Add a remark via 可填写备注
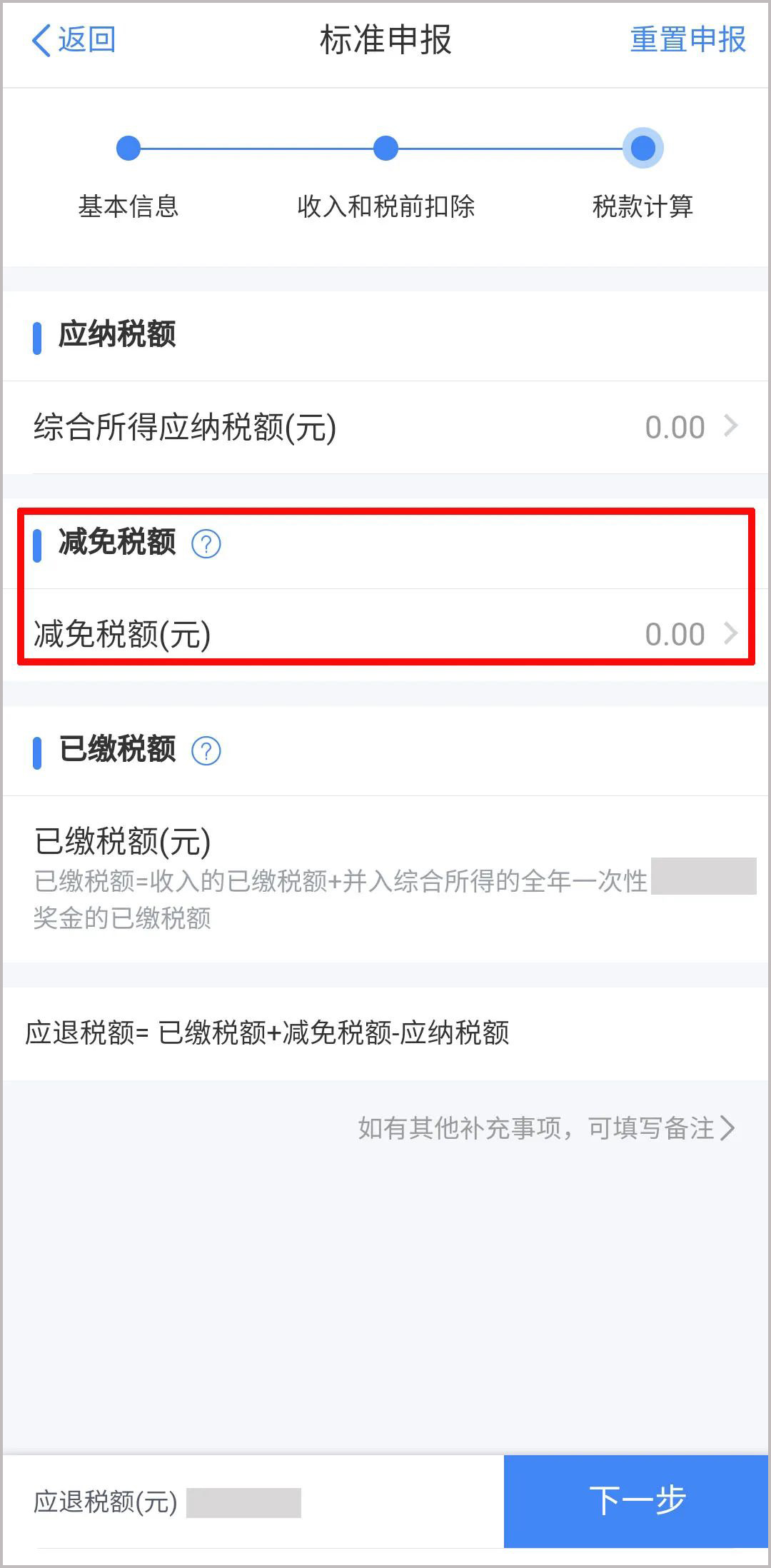Image resolution: width=771 pixels, height=1568 pixels. 546,1128
